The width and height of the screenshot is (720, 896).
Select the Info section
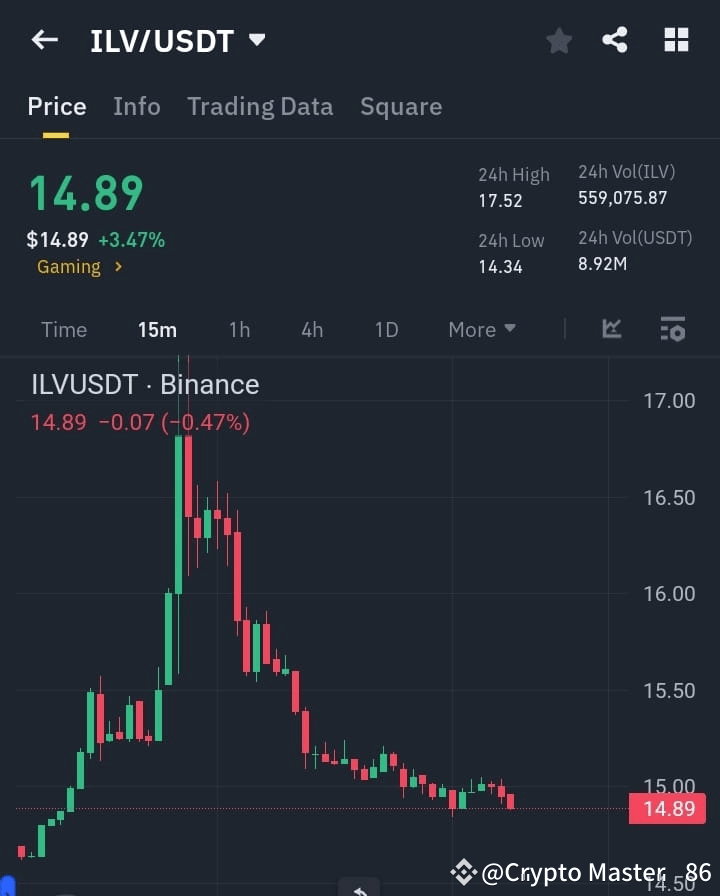[137, 106]
